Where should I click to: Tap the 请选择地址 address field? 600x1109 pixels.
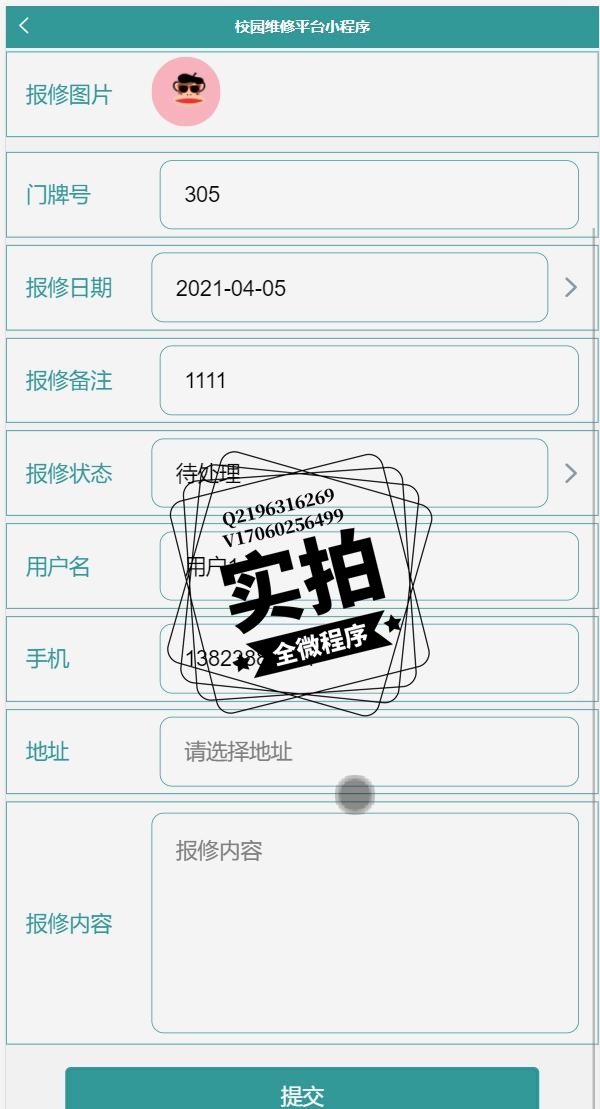click(368, 752)
